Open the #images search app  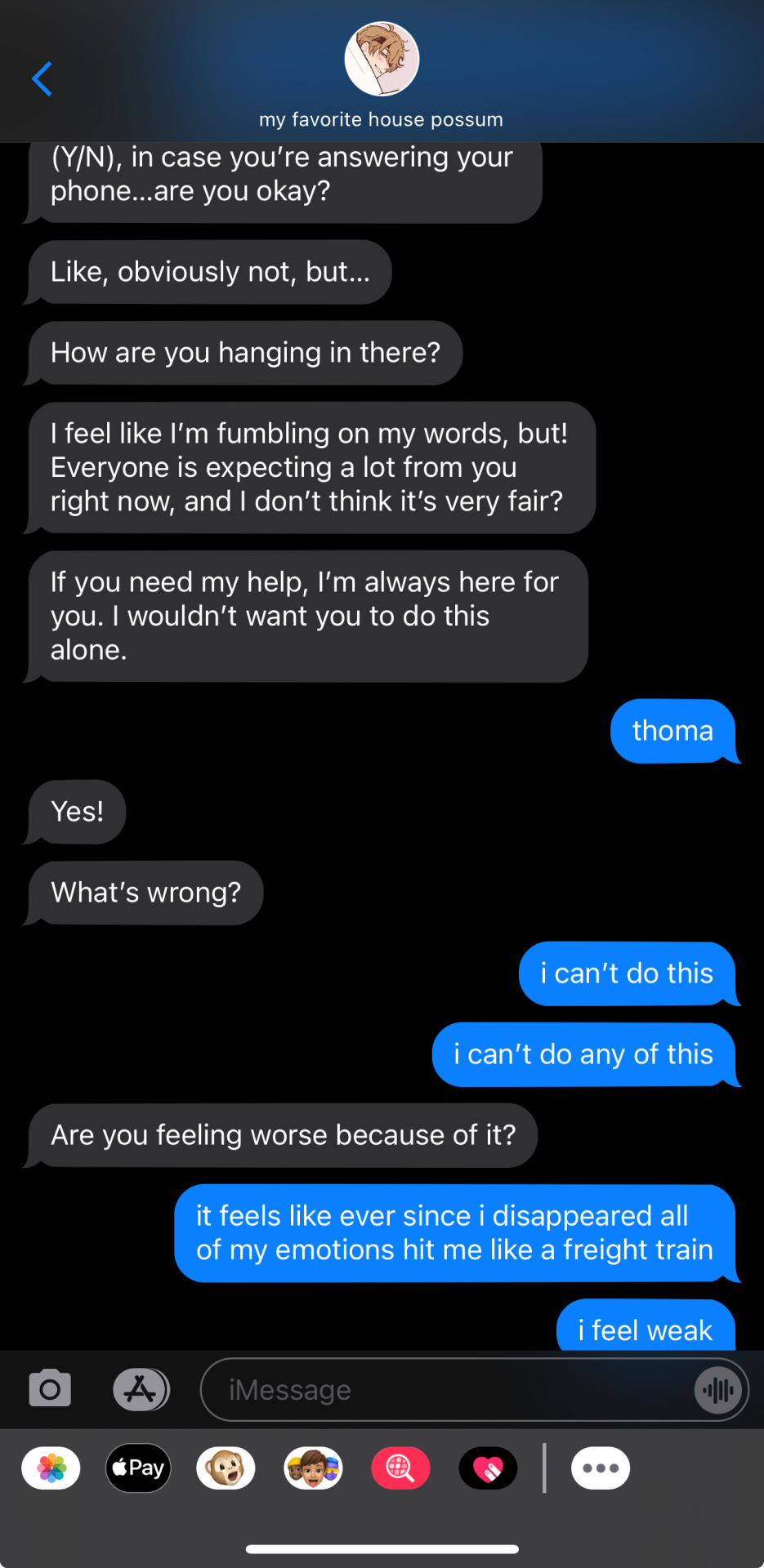pyautogui.click(x=400, y=1468)
